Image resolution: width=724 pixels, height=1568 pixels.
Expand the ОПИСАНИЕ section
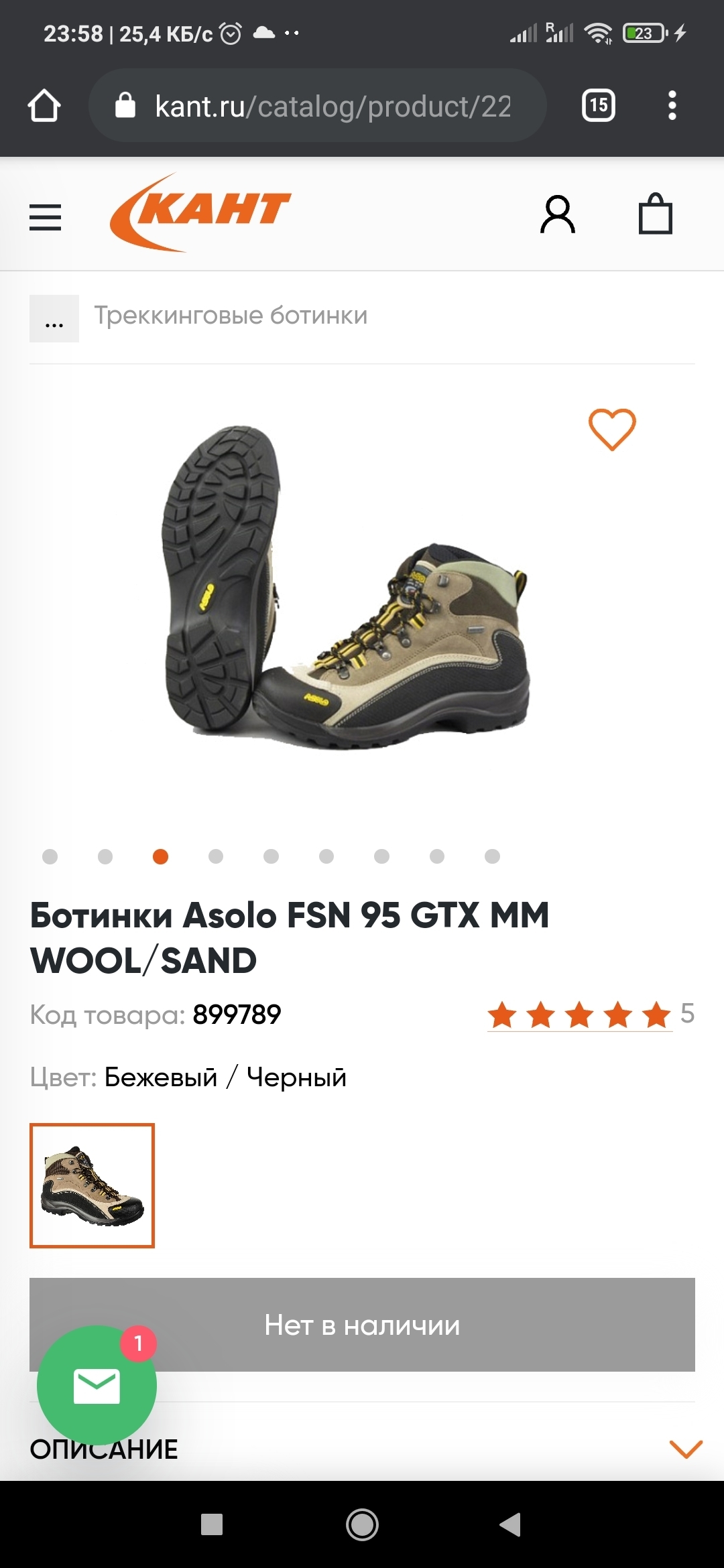tap(685, 1449)
